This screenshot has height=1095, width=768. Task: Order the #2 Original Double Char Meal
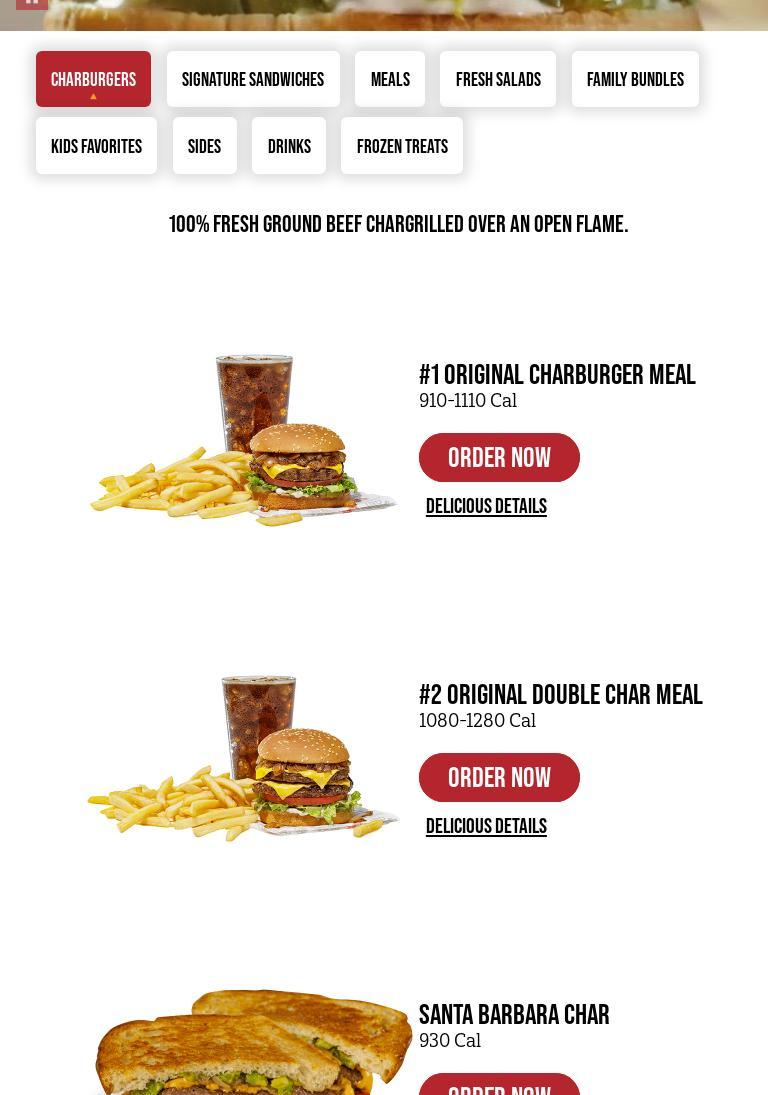(499, 778)
